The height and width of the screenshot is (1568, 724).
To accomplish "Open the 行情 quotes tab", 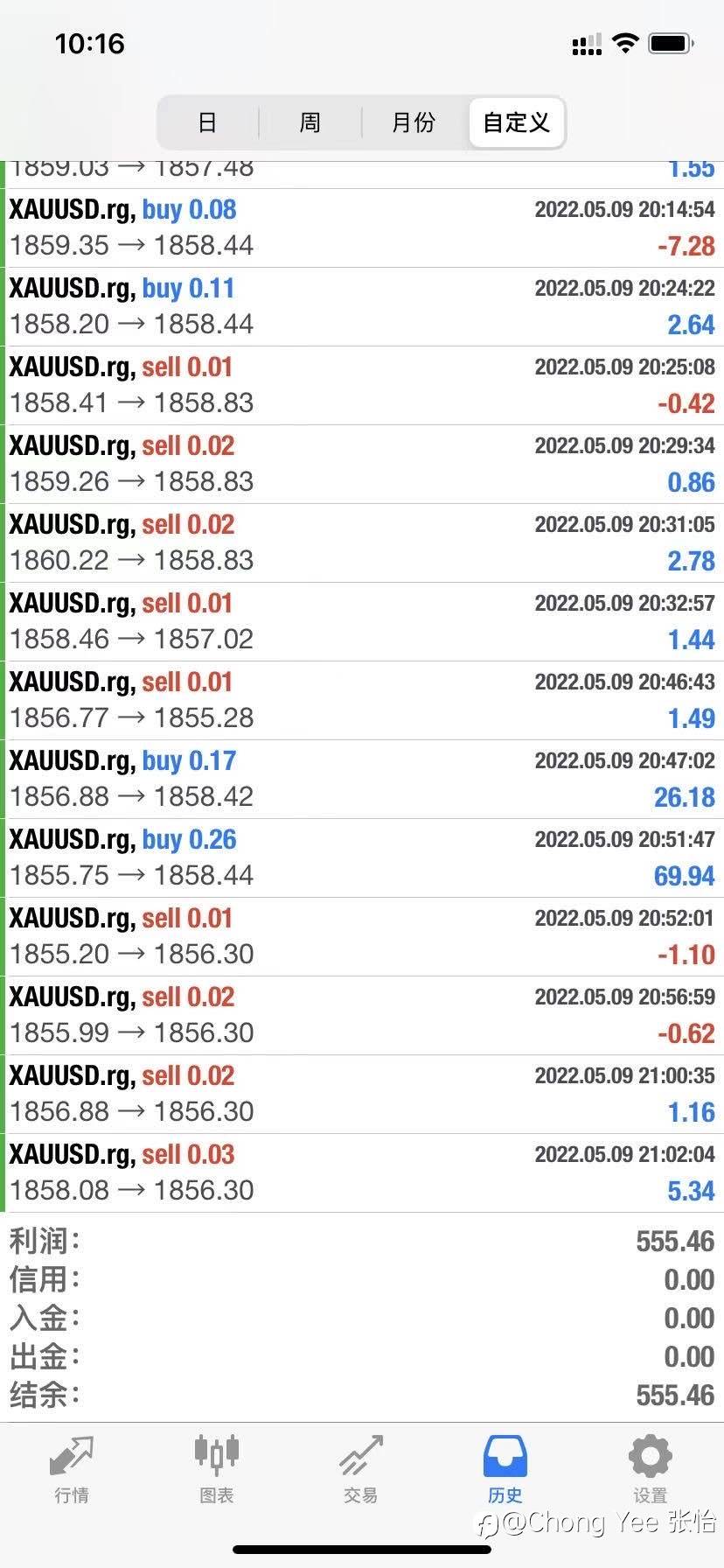I will [72, 1469].
